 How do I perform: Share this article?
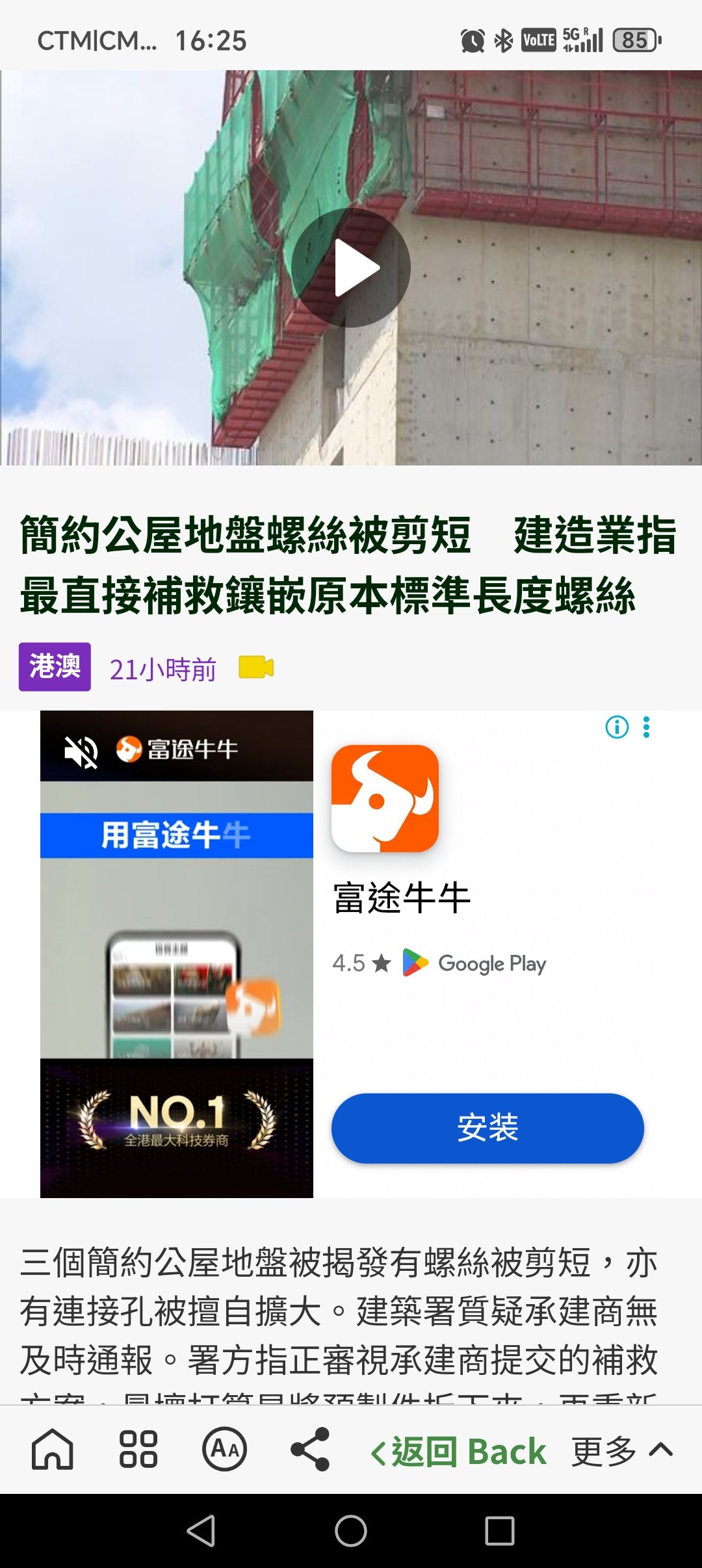tap(311, 1450)
